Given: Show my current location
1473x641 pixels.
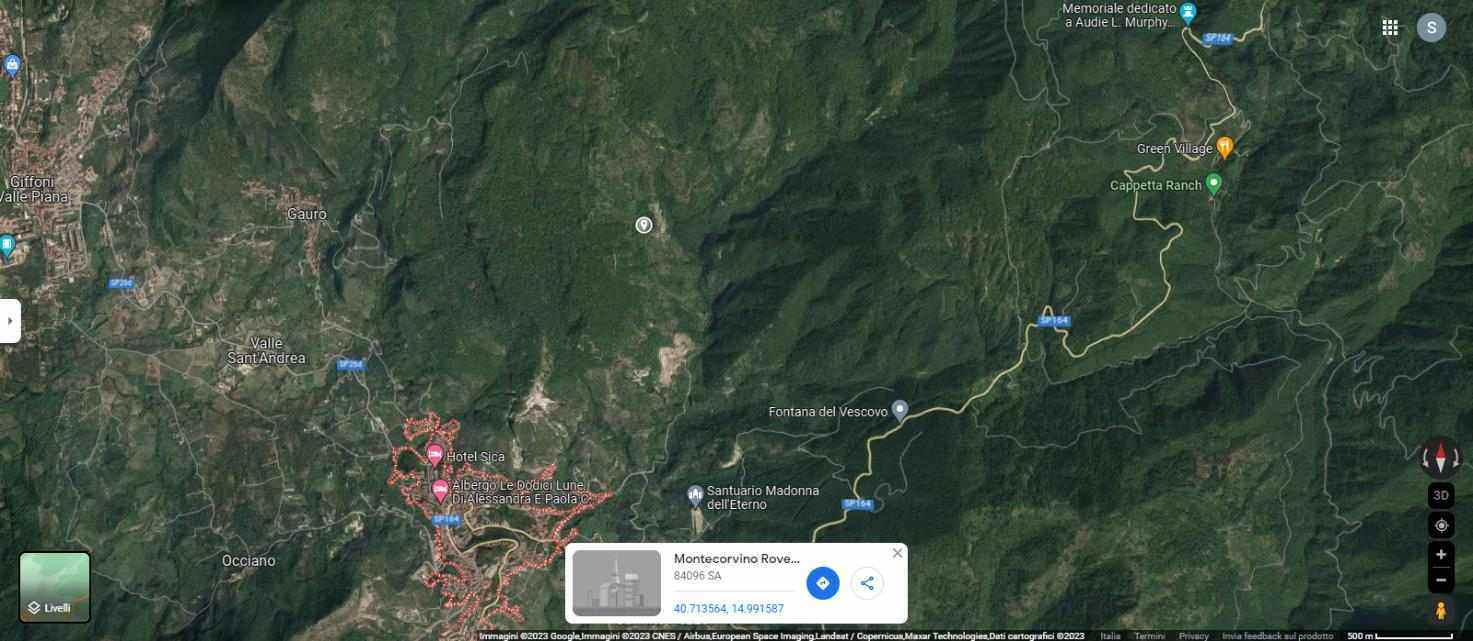Looking at the screenshot, I should [1441, 525].
